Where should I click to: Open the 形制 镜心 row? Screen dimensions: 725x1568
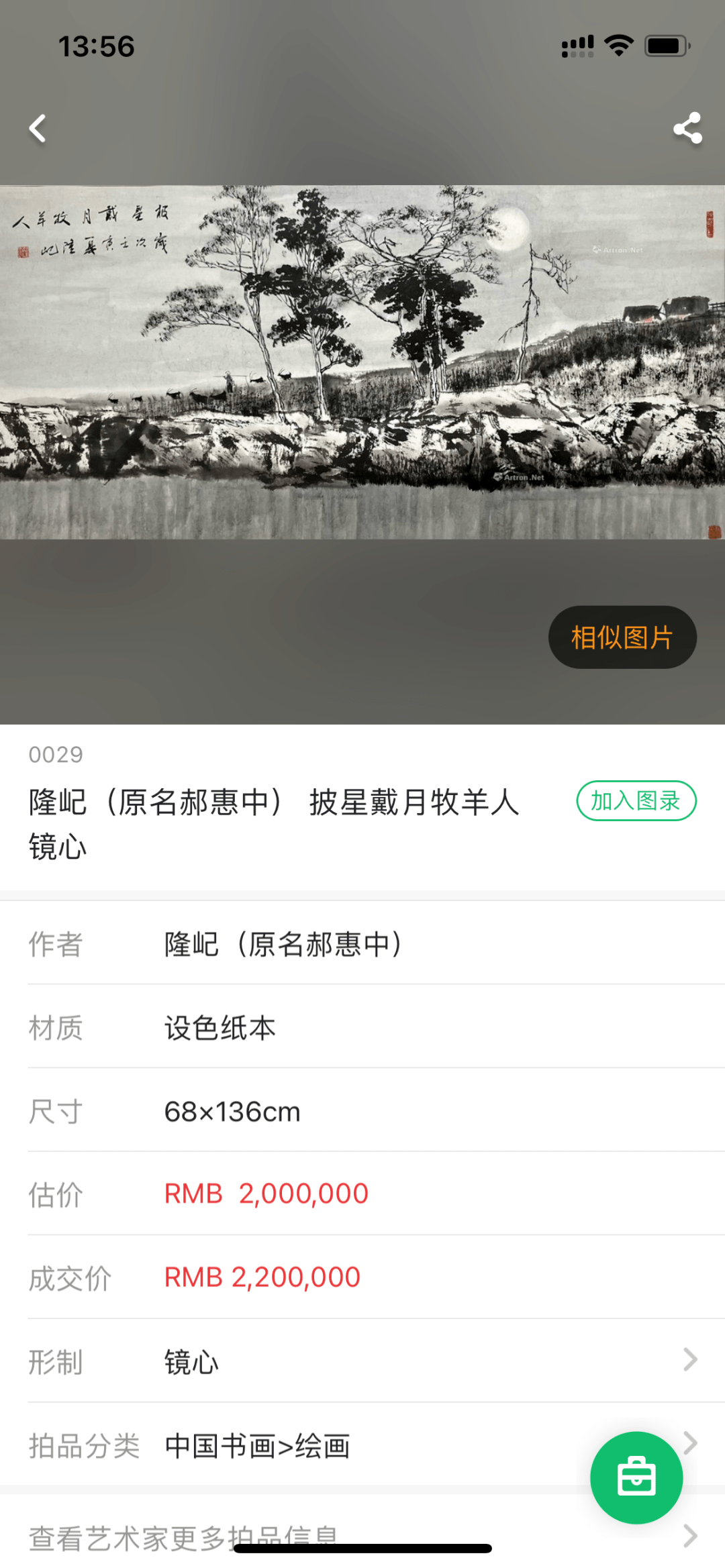click(362, 1361)
